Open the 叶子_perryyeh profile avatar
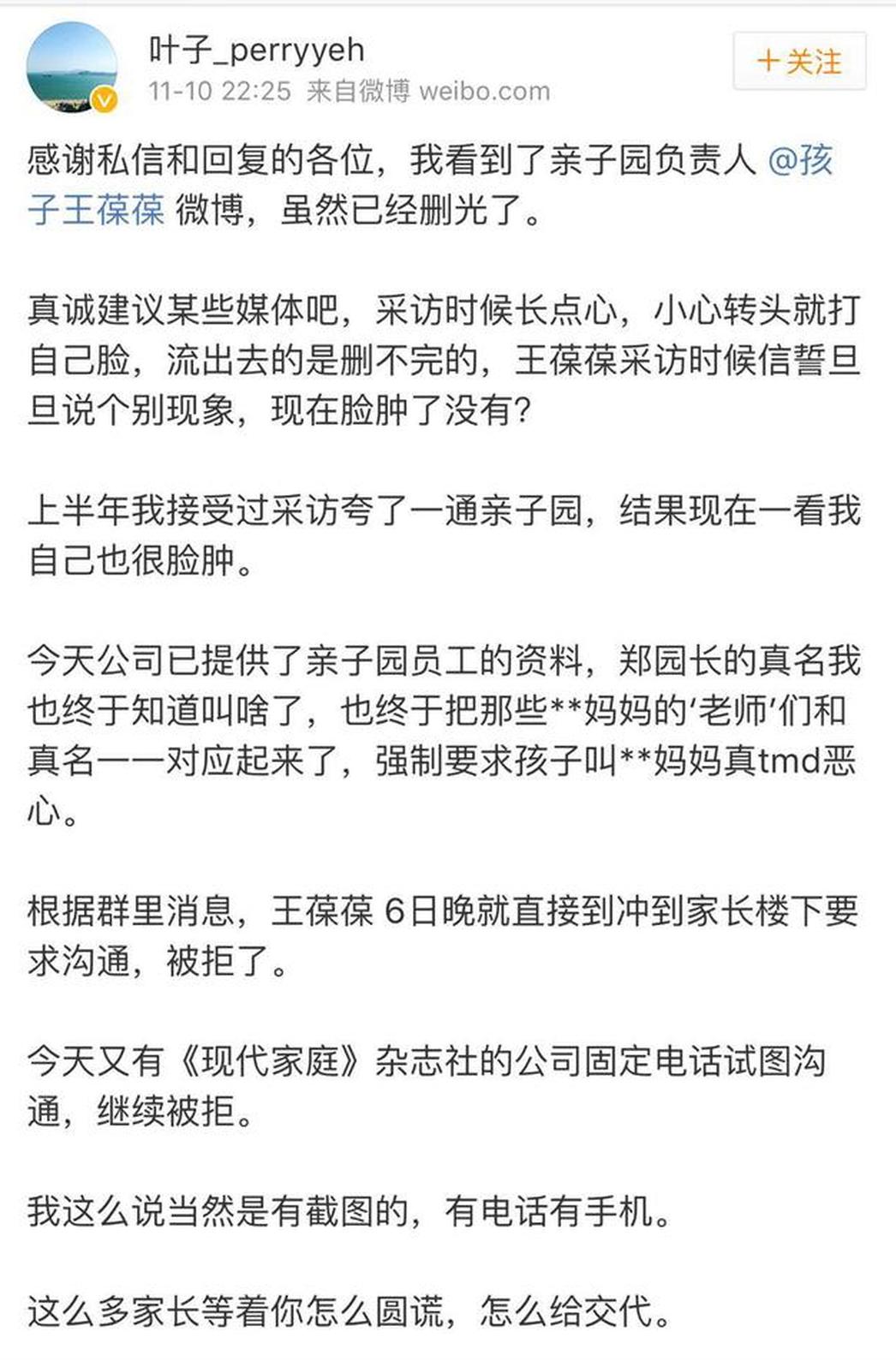896x1361 pixels. (x=72, y=67)
